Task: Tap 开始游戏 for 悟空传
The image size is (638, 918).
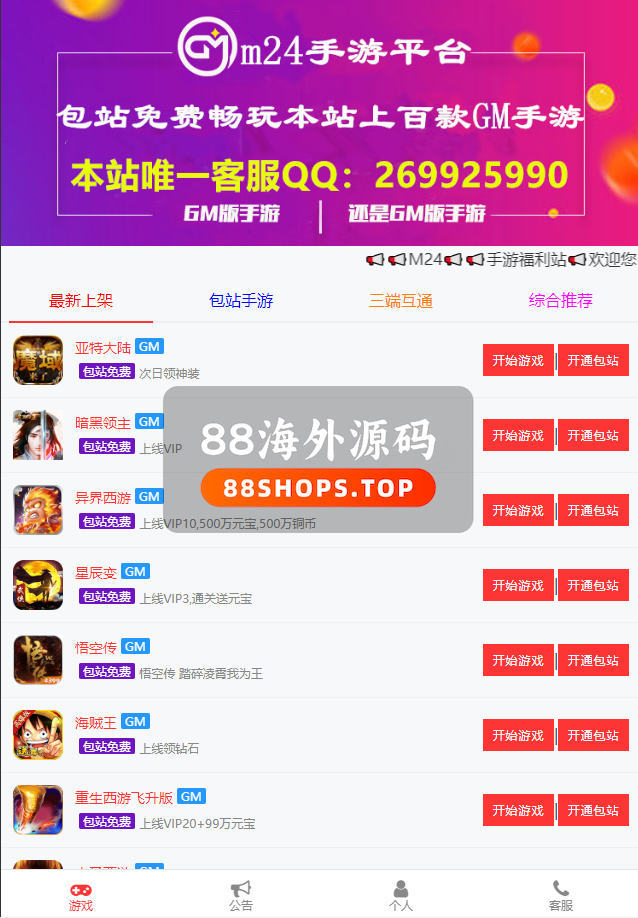Action: (x=518, y=660)
